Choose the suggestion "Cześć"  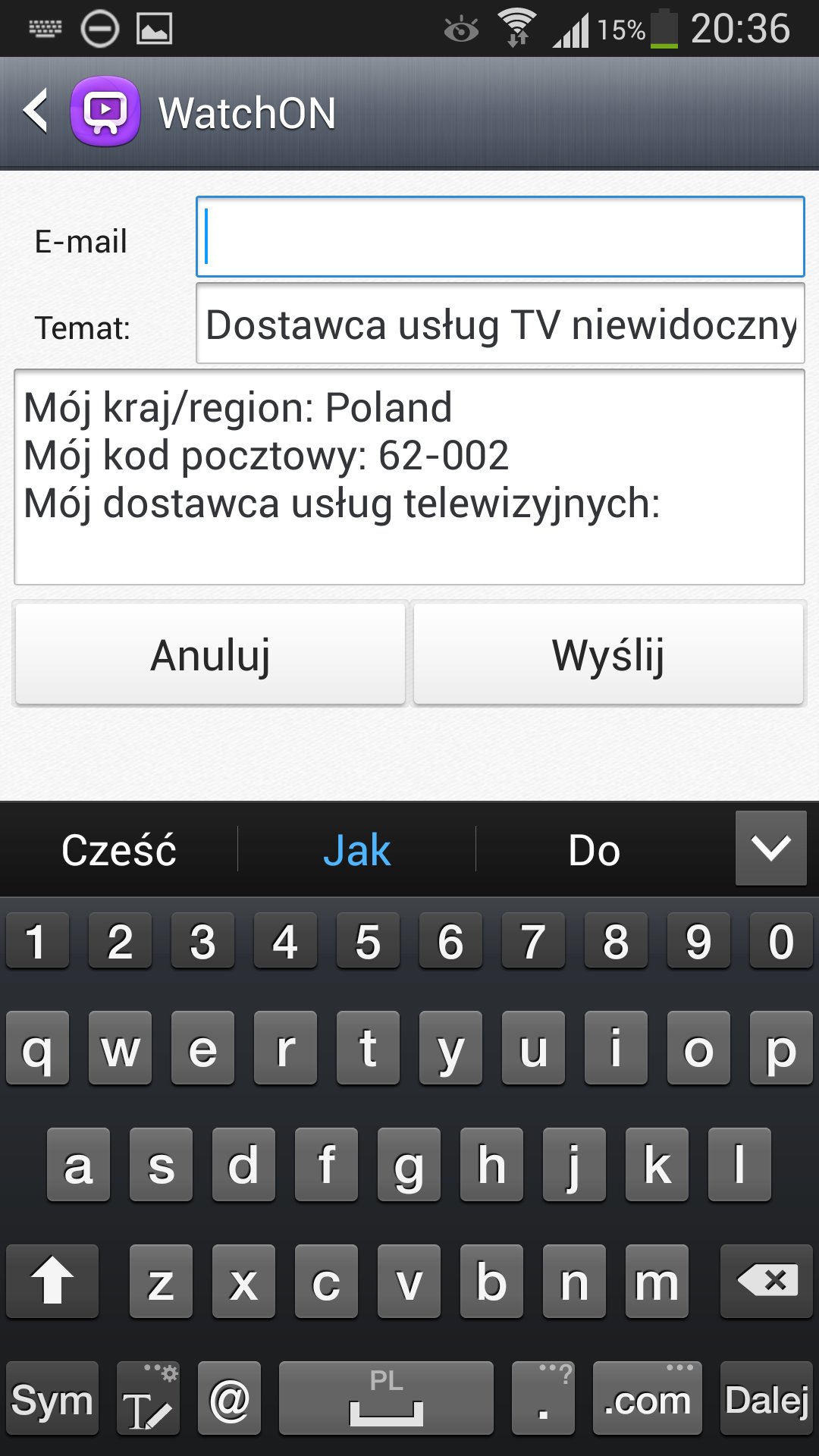coord(119,850)
